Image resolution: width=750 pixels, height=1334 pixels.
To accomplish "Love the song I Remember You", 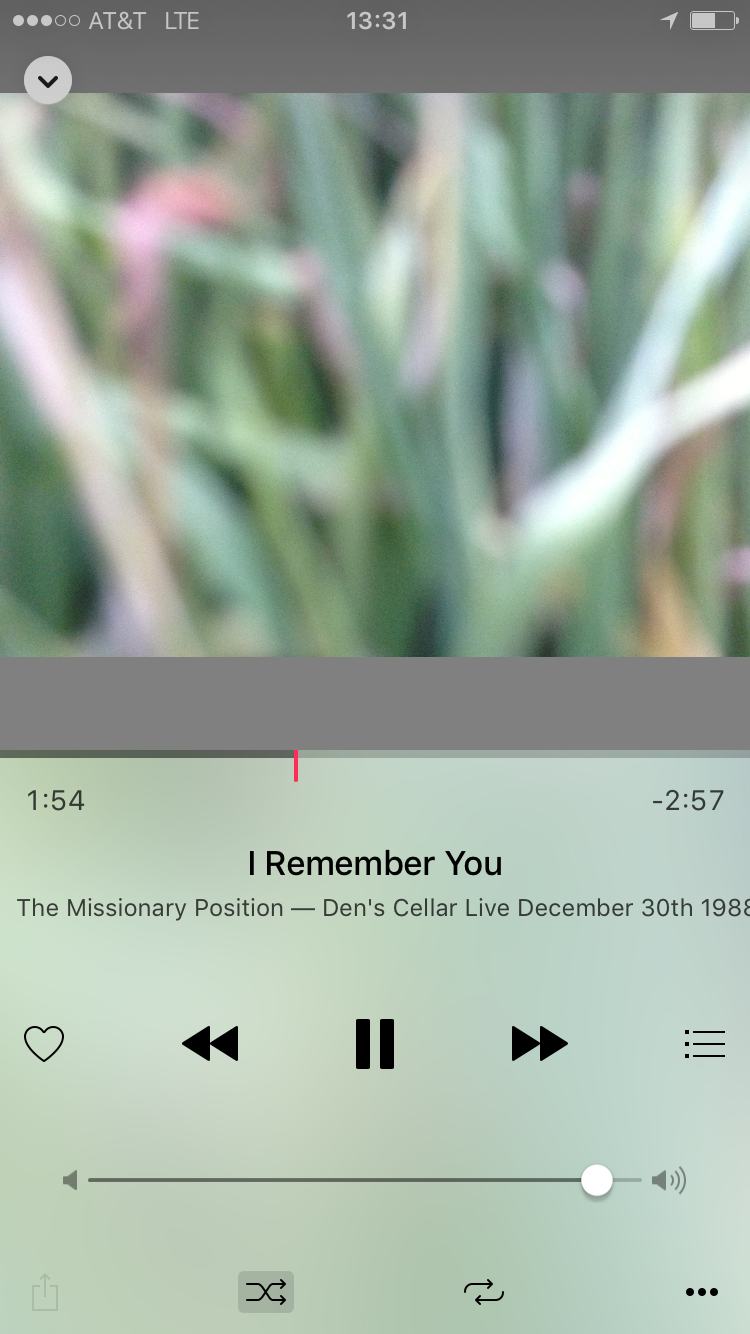I will tap(44, 1044).
